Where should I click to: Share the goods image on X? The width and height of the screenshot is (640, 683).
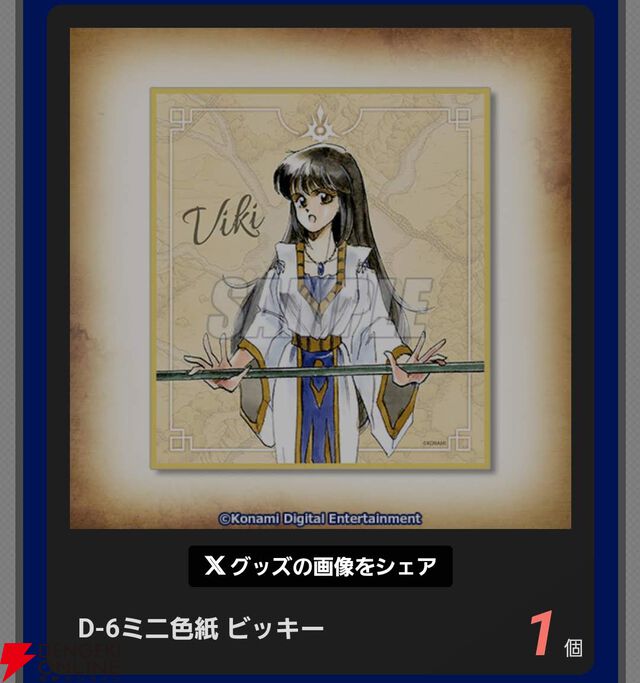pyautogui.click(x=320, y=567)
